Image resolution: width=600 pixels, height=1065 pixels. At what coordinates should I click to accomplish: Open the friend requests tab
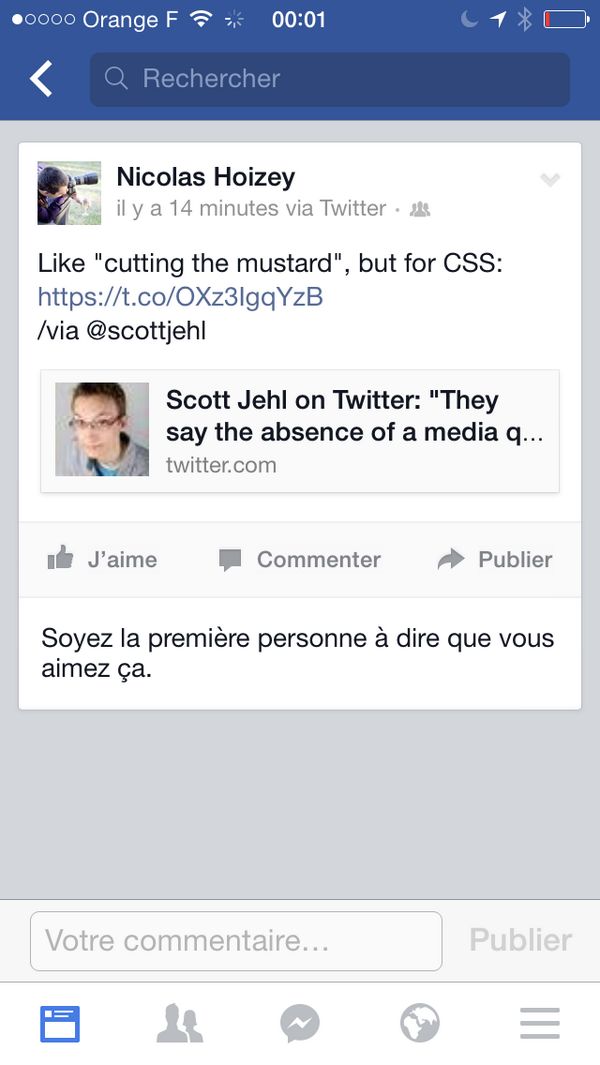tap(180, 1024)
